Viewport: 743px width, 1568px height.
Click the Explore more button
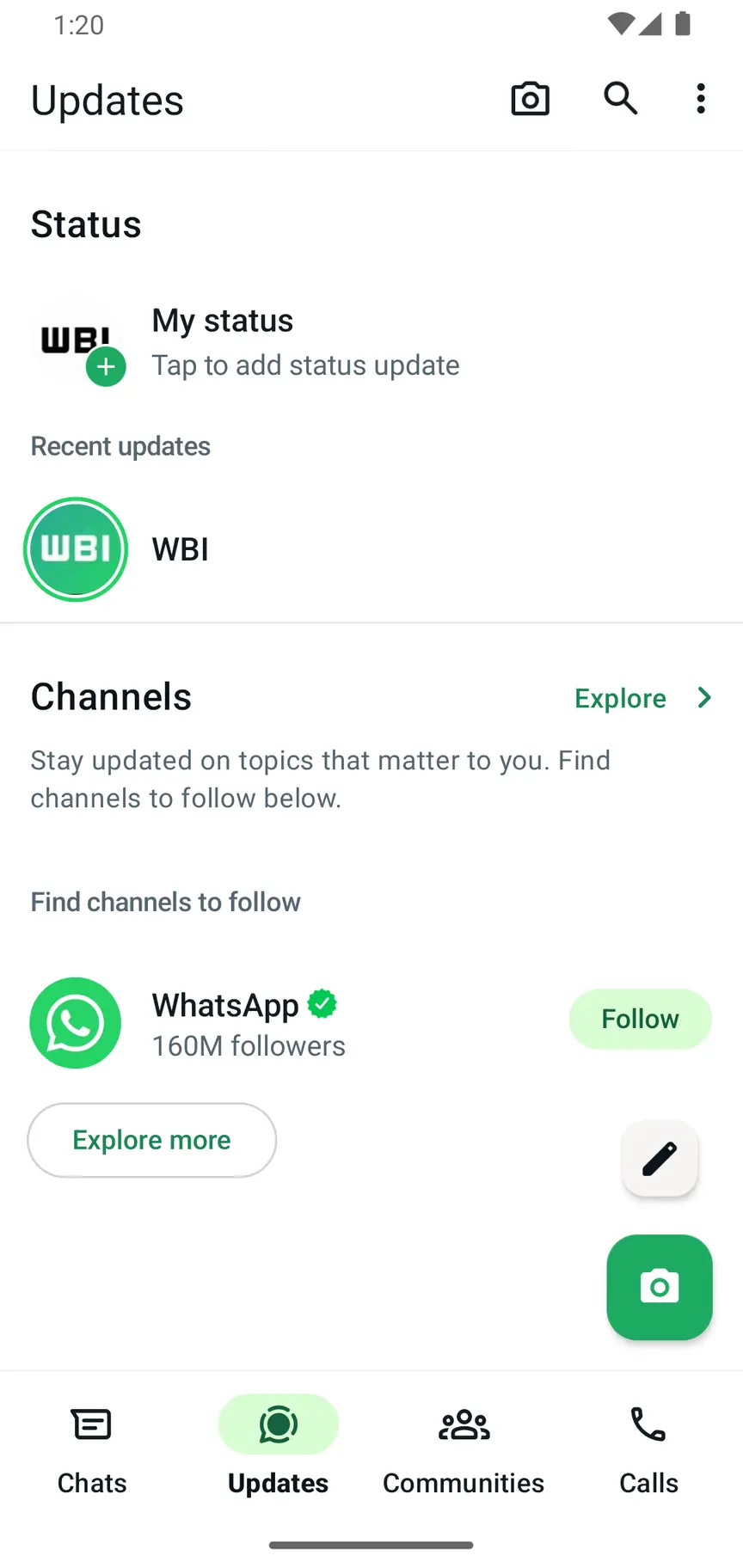(151, 1140)
